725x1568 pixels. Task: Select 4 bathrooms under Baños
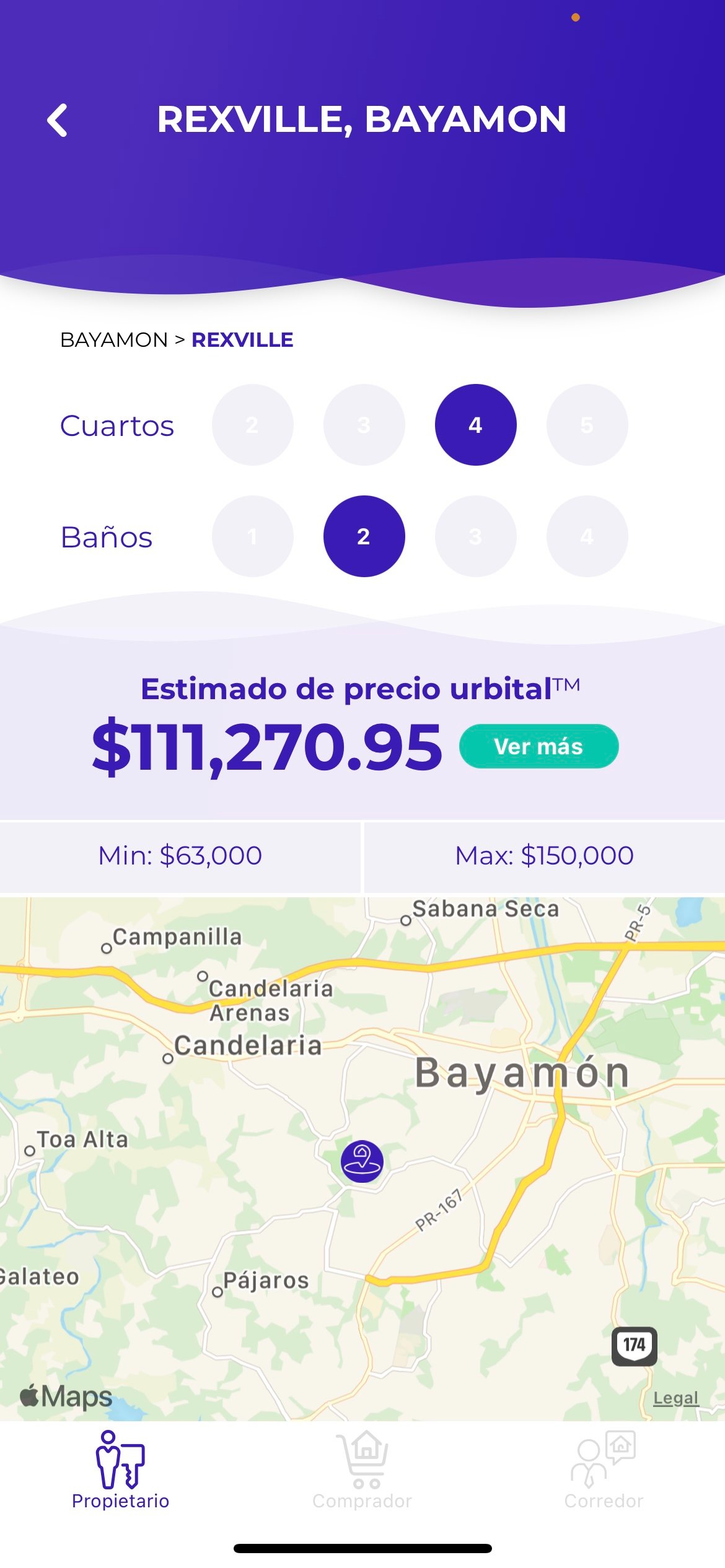[x=587, y=536]
